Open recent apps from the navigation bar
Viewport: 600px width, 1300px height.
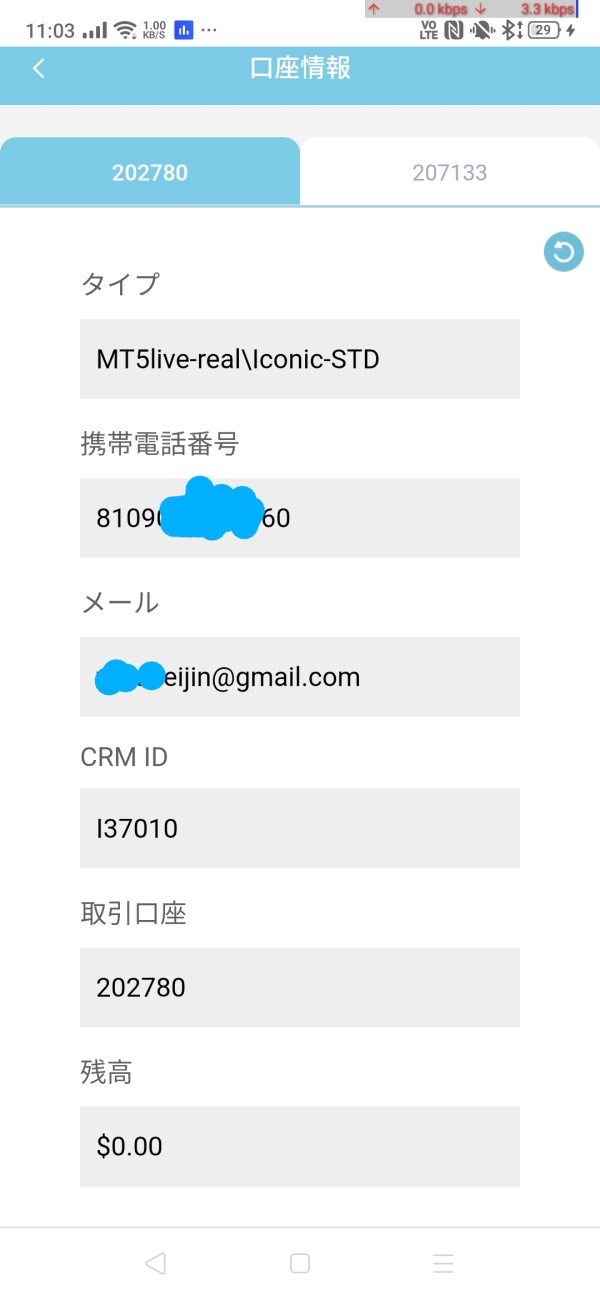(x=444, y=1263)
